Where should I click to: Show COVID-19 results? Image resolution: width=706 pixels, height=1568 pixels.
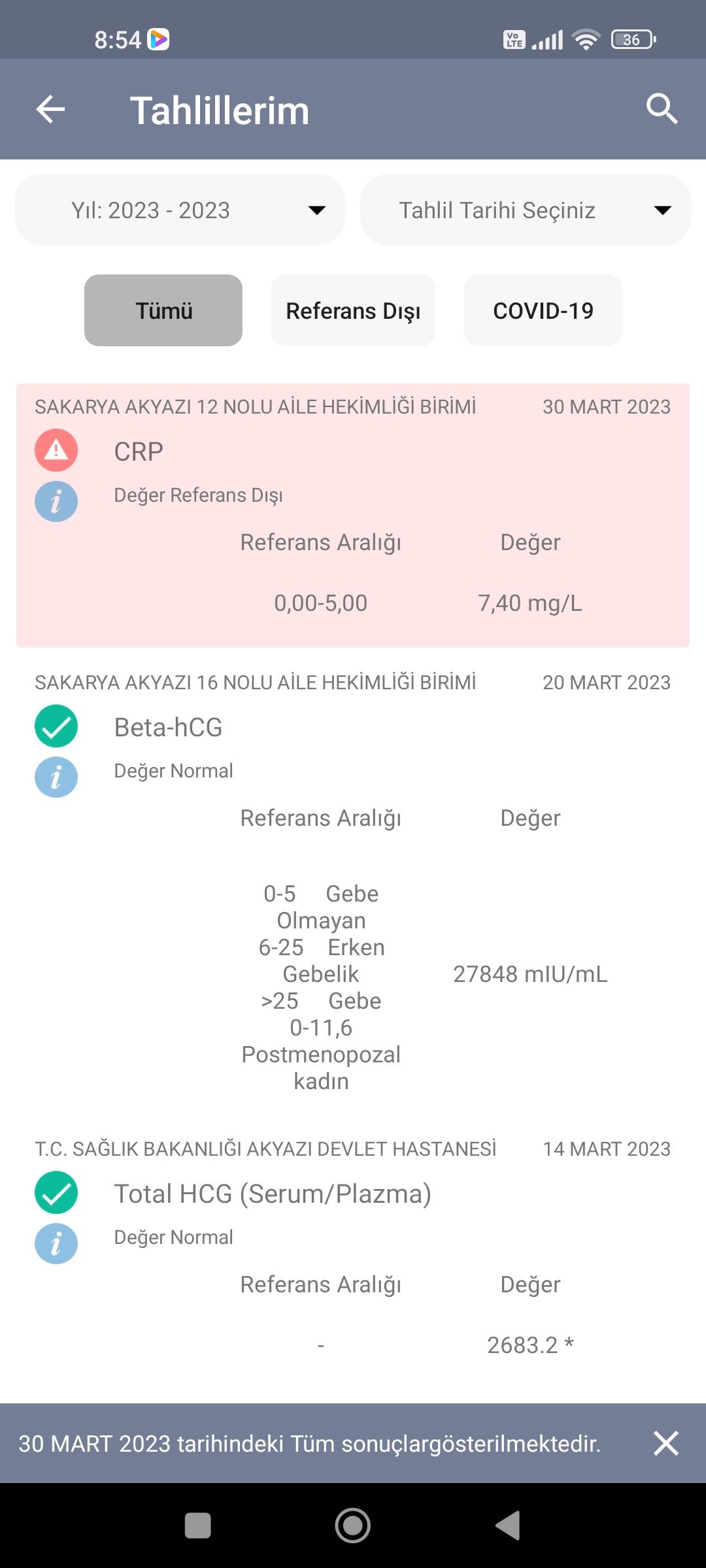pyautogui.click(x=543, y=310)
